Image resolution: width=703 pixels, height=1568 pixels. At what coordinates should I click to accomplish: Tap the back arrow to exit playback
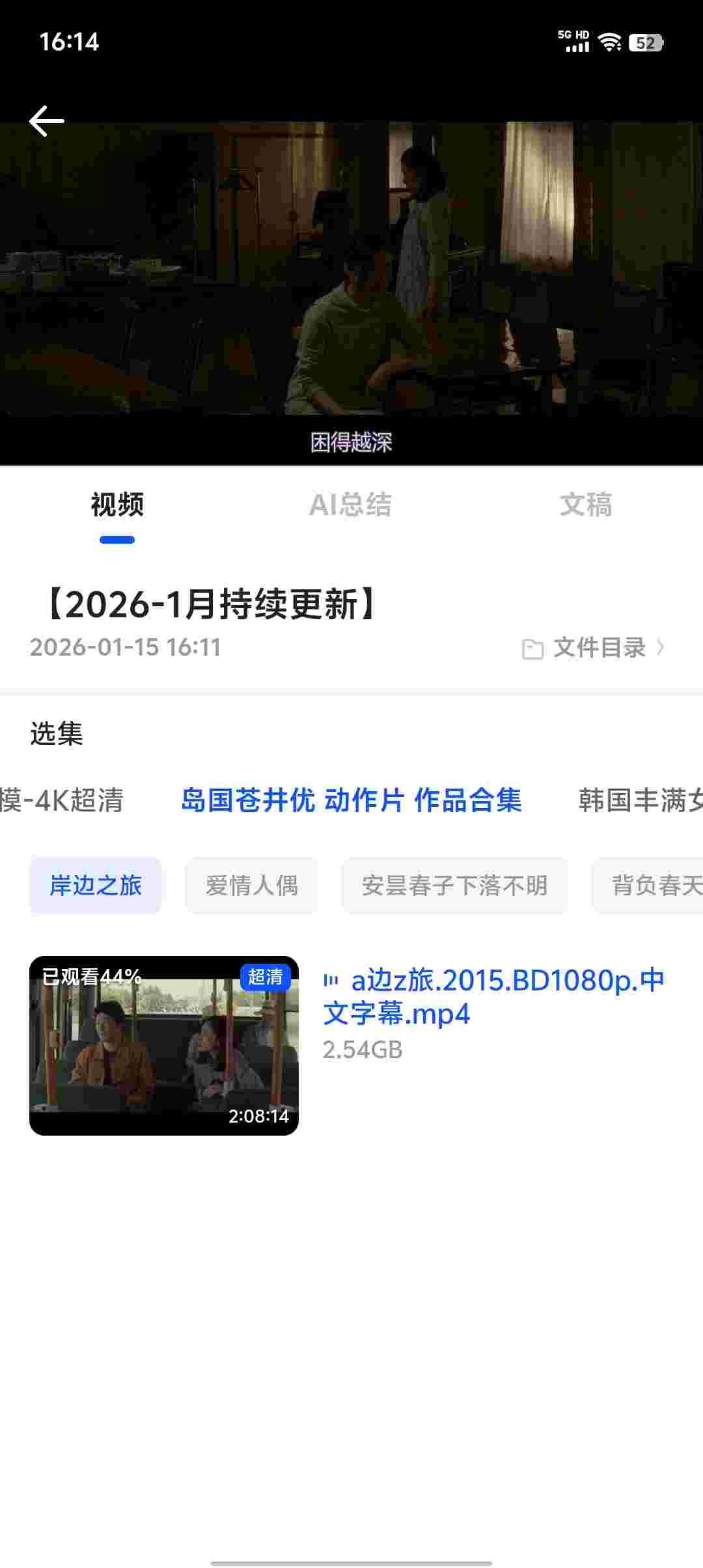coord(46,120)
